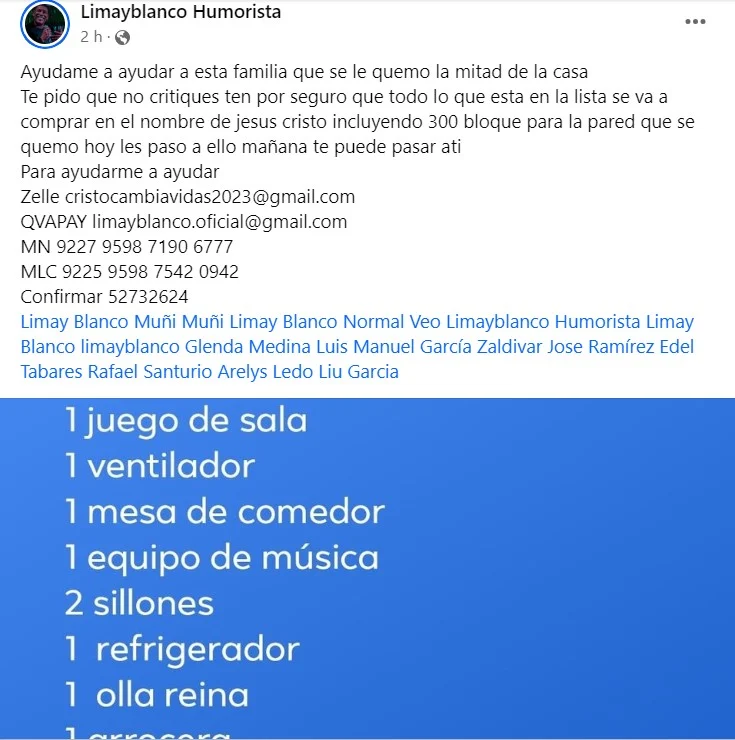Open the Limayblanco Humorista page name
Viewport: 735px width, 740px height.
(x=180, y=12)
